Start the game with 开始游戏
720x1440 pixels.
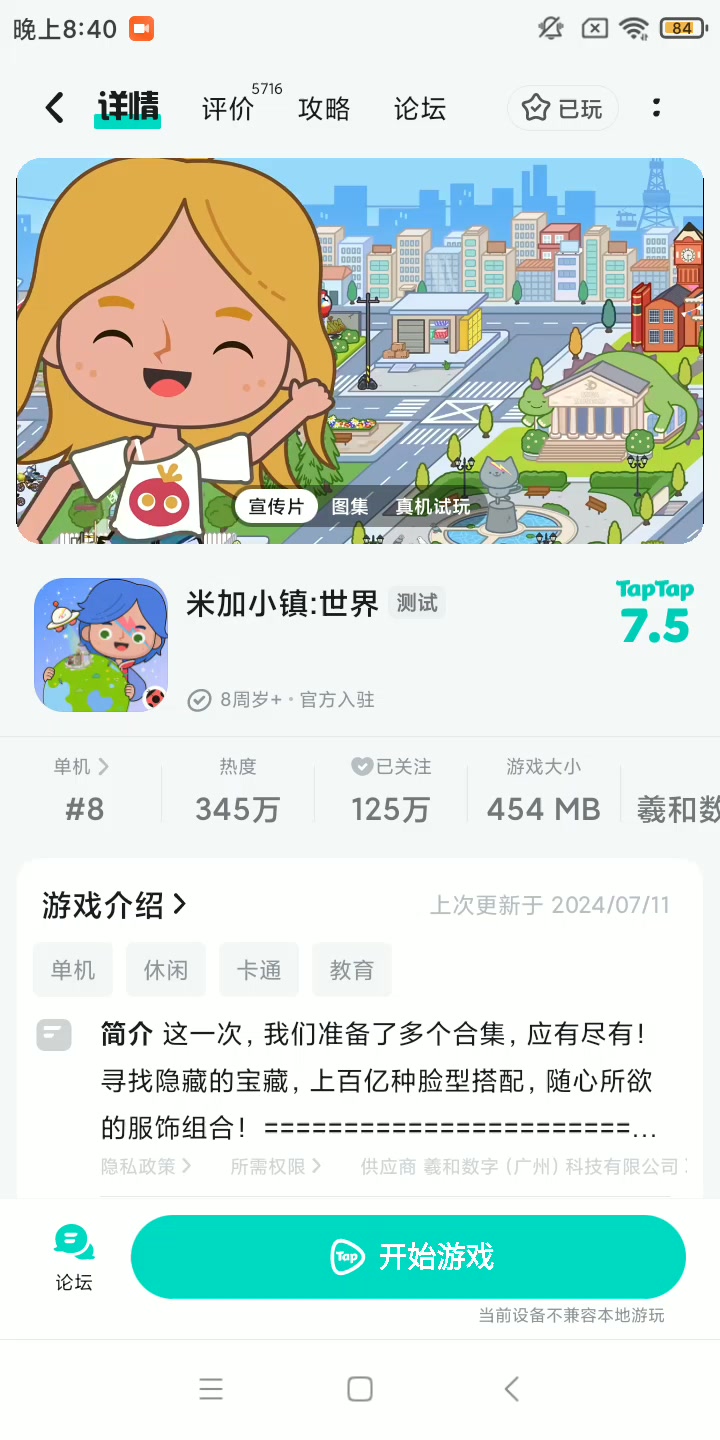408,1256
